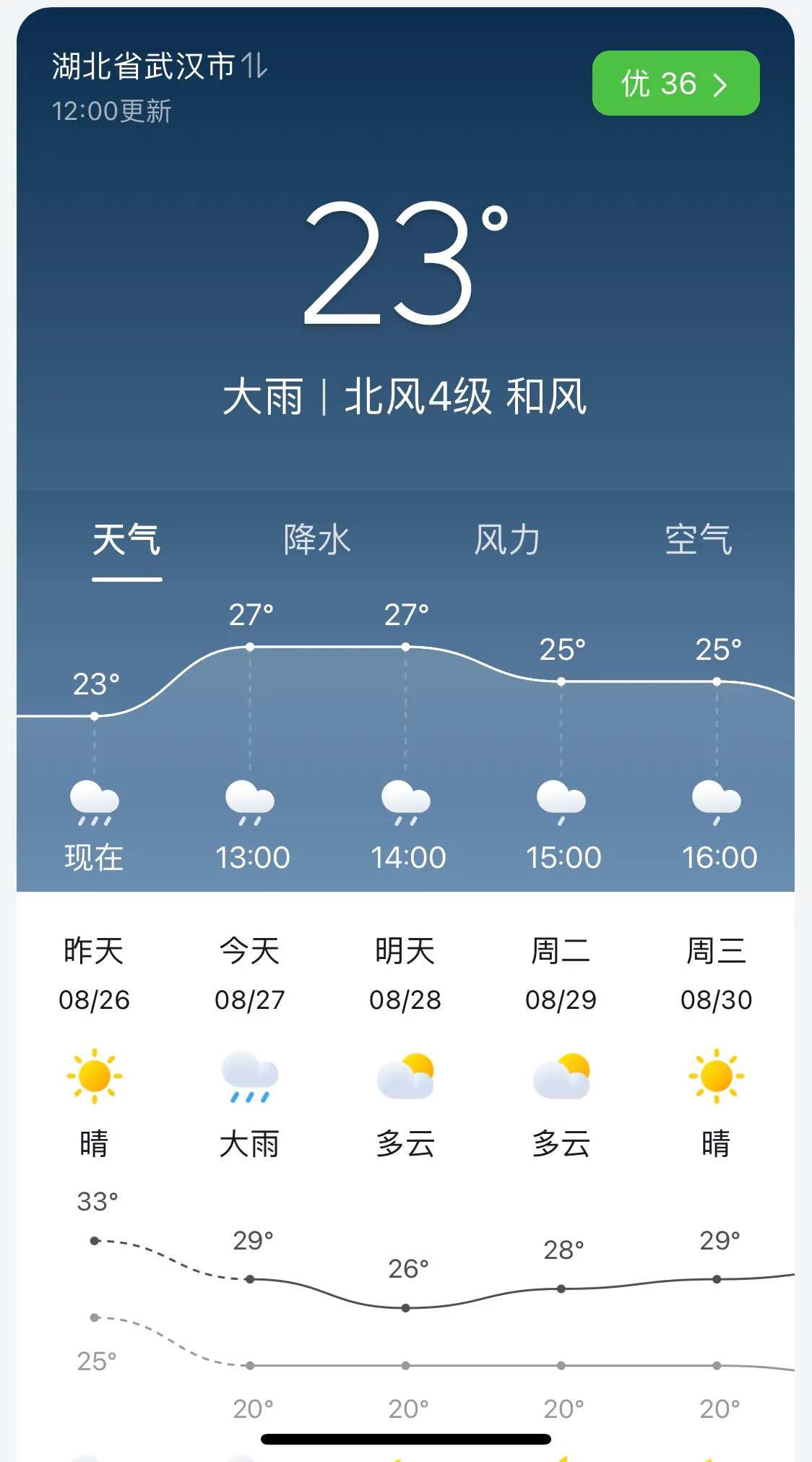Screen dimensions: 812x1462
Task: Switch to the 风力 tab
Action: pos(507,539)
